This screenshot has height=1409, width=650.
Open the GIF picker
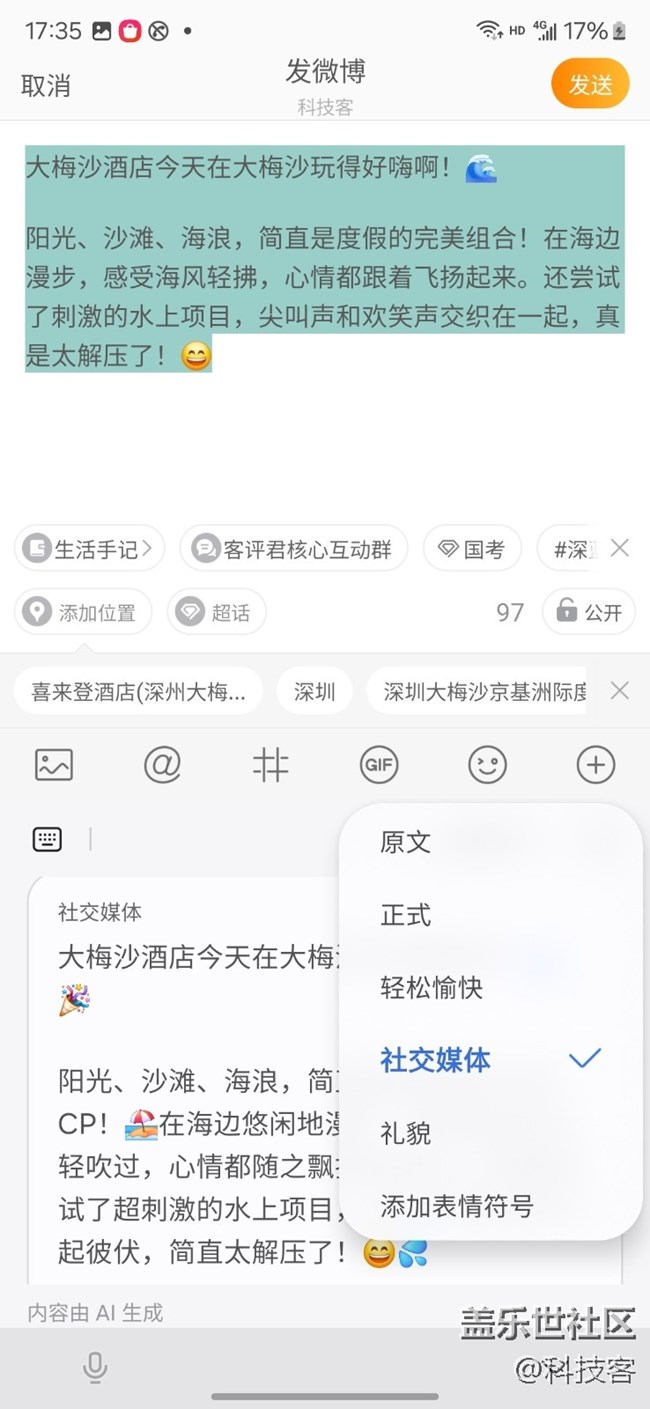[x=379, y=766]
